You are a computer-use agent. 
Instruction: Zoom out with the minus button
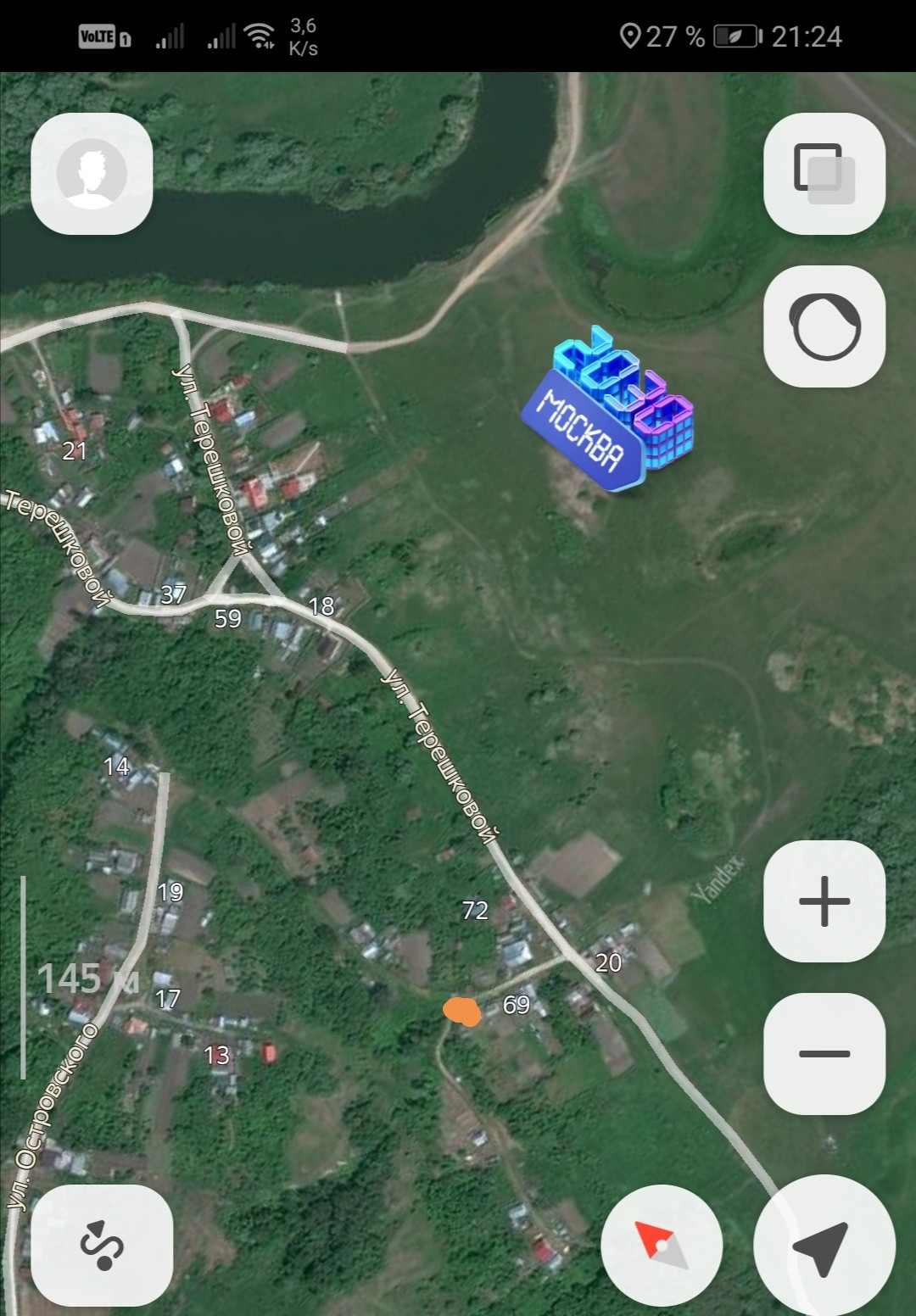pos(824,1054)
